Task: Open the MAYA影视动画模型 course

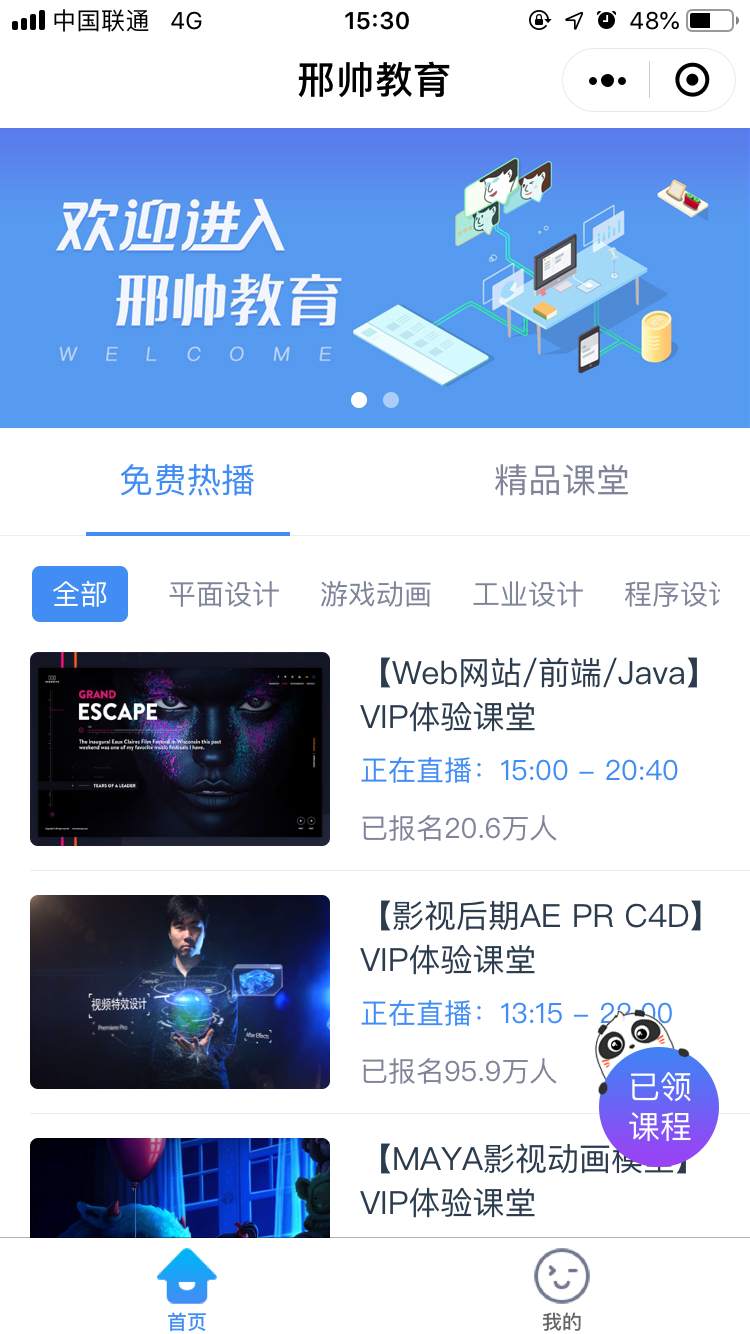Action: 375,1185
